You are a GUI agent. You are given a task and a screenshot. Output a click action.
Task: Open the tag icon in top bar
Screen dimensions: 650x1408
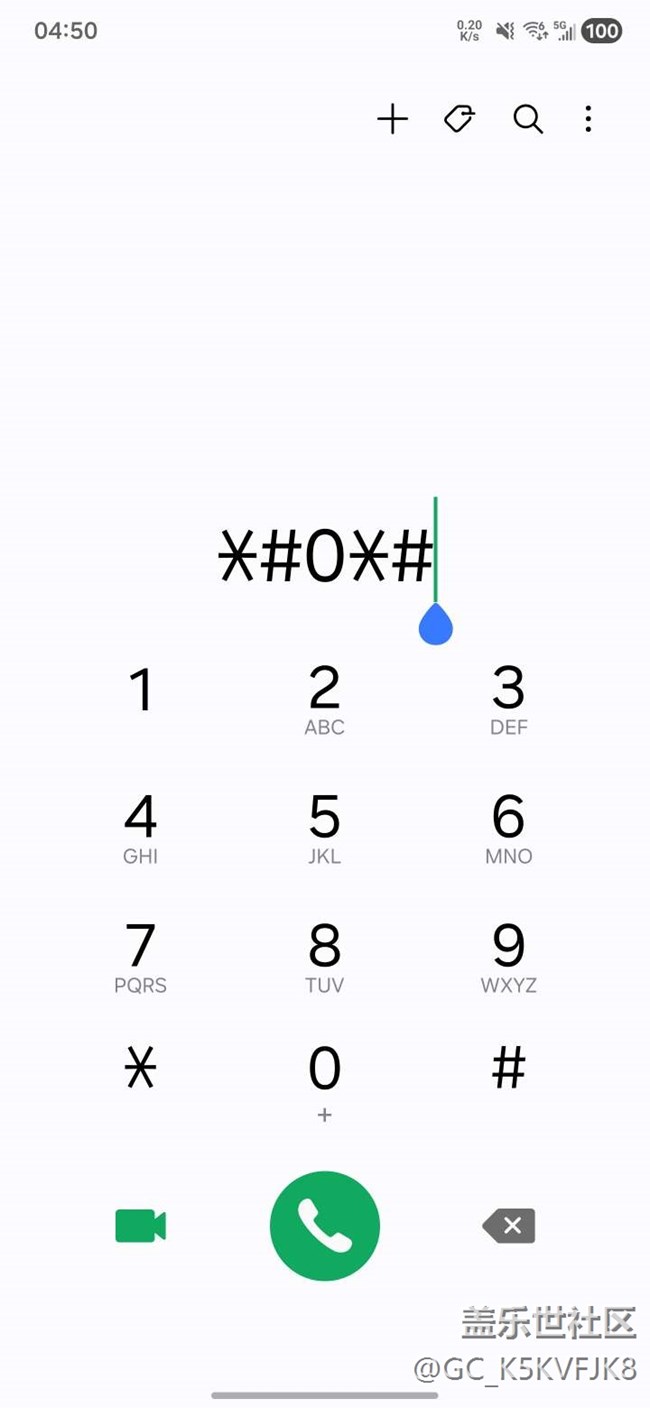tap(459, 120)
